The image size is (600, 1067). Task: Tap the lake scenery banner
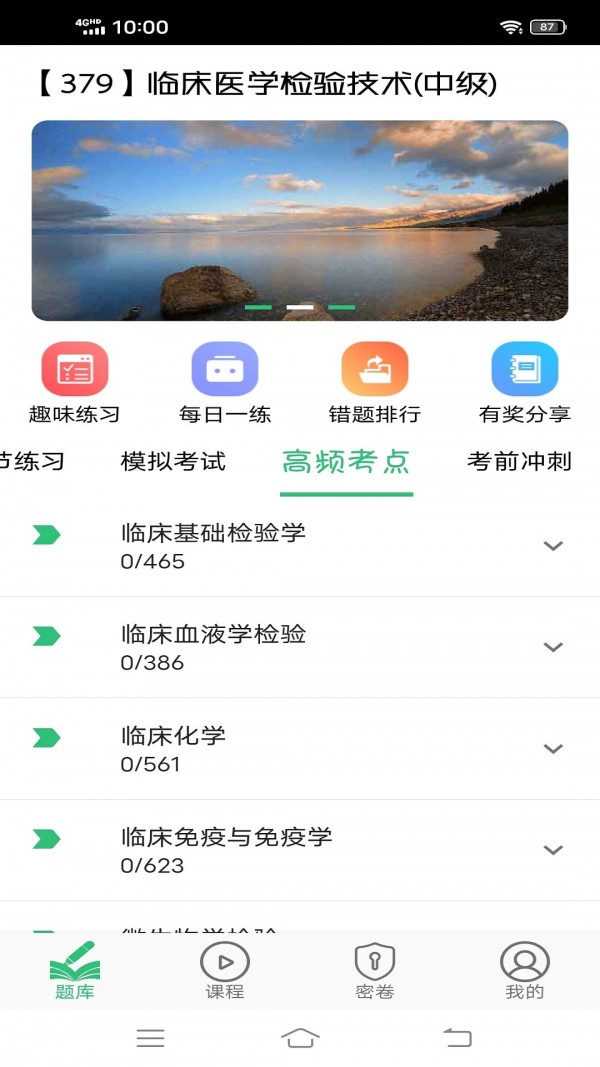[x=300, y=220]
